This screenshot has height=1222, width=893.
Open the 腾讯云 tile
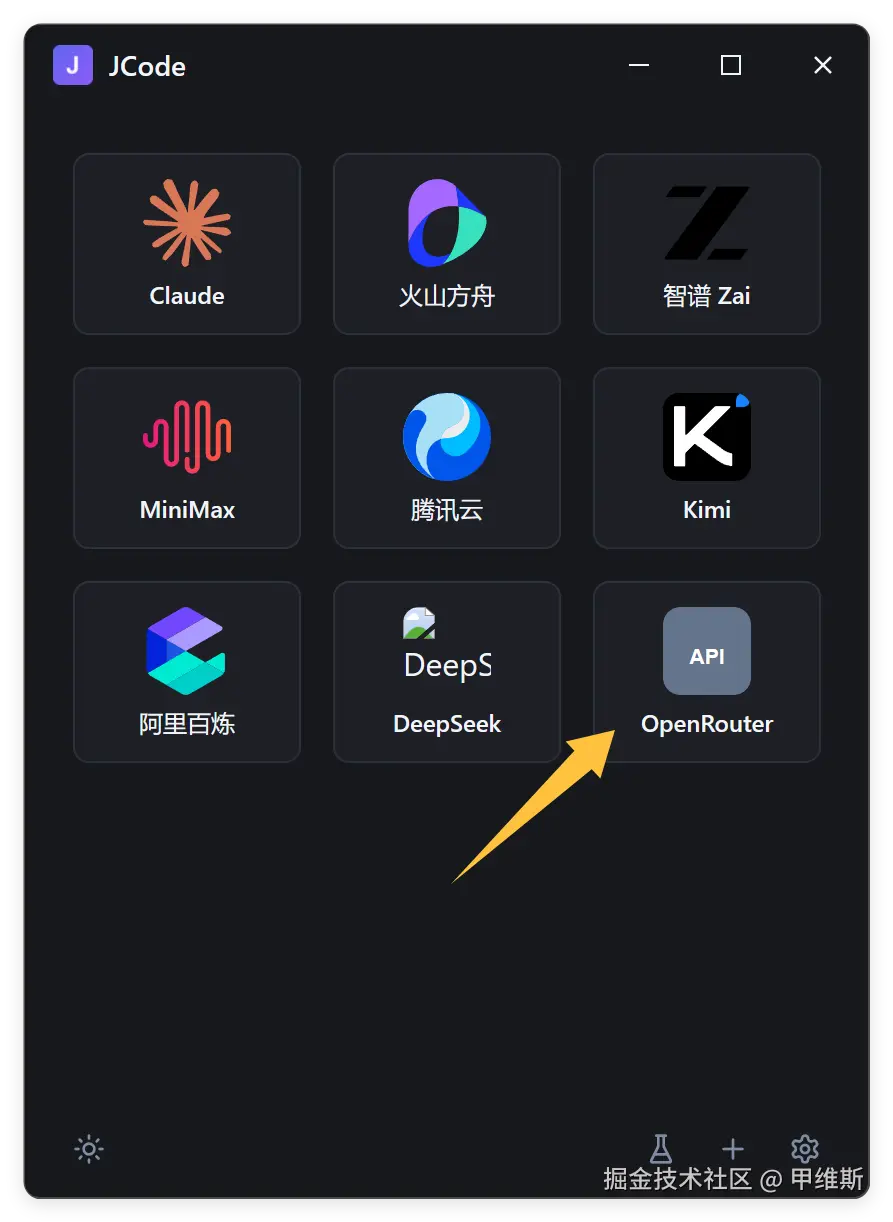[447, 458]
